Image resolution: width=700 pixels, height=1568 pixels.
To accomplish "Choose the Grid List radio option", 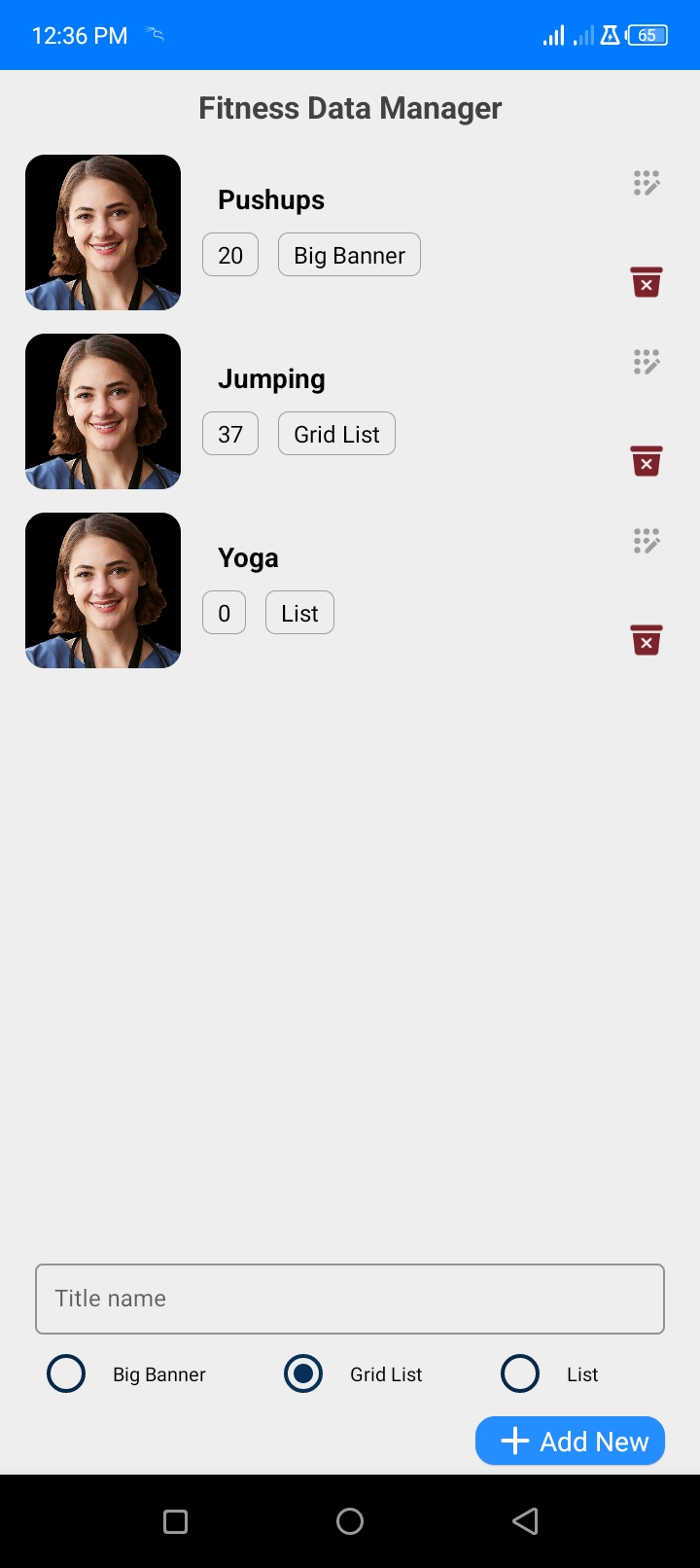I will coord(303,1374).
